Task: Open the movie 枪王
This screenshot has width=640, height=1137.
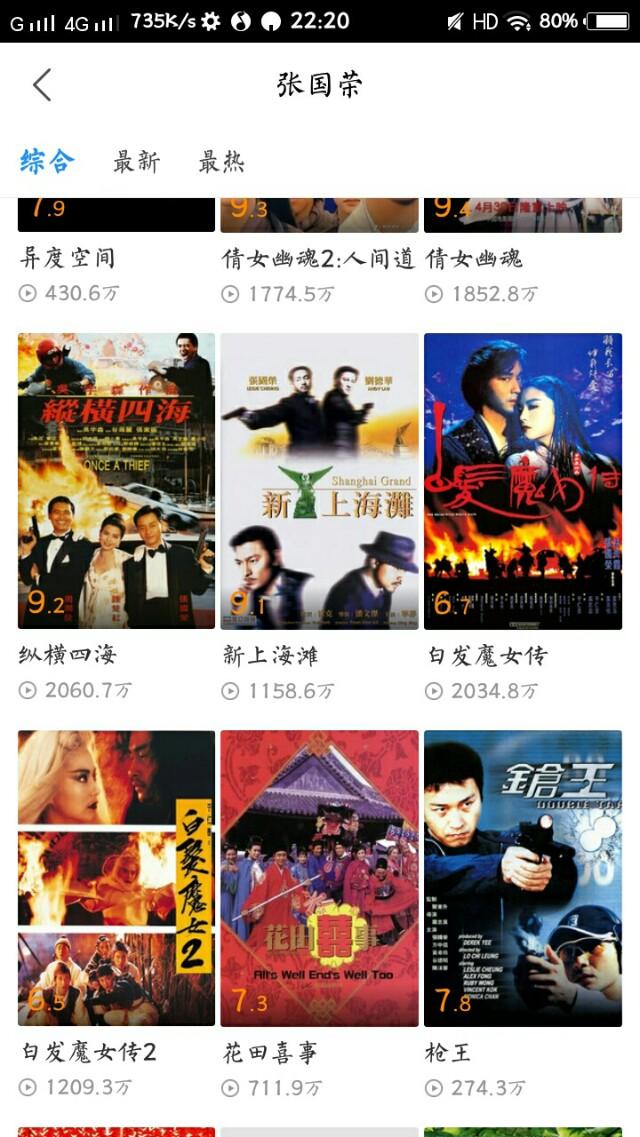Action: click(522, 878)
